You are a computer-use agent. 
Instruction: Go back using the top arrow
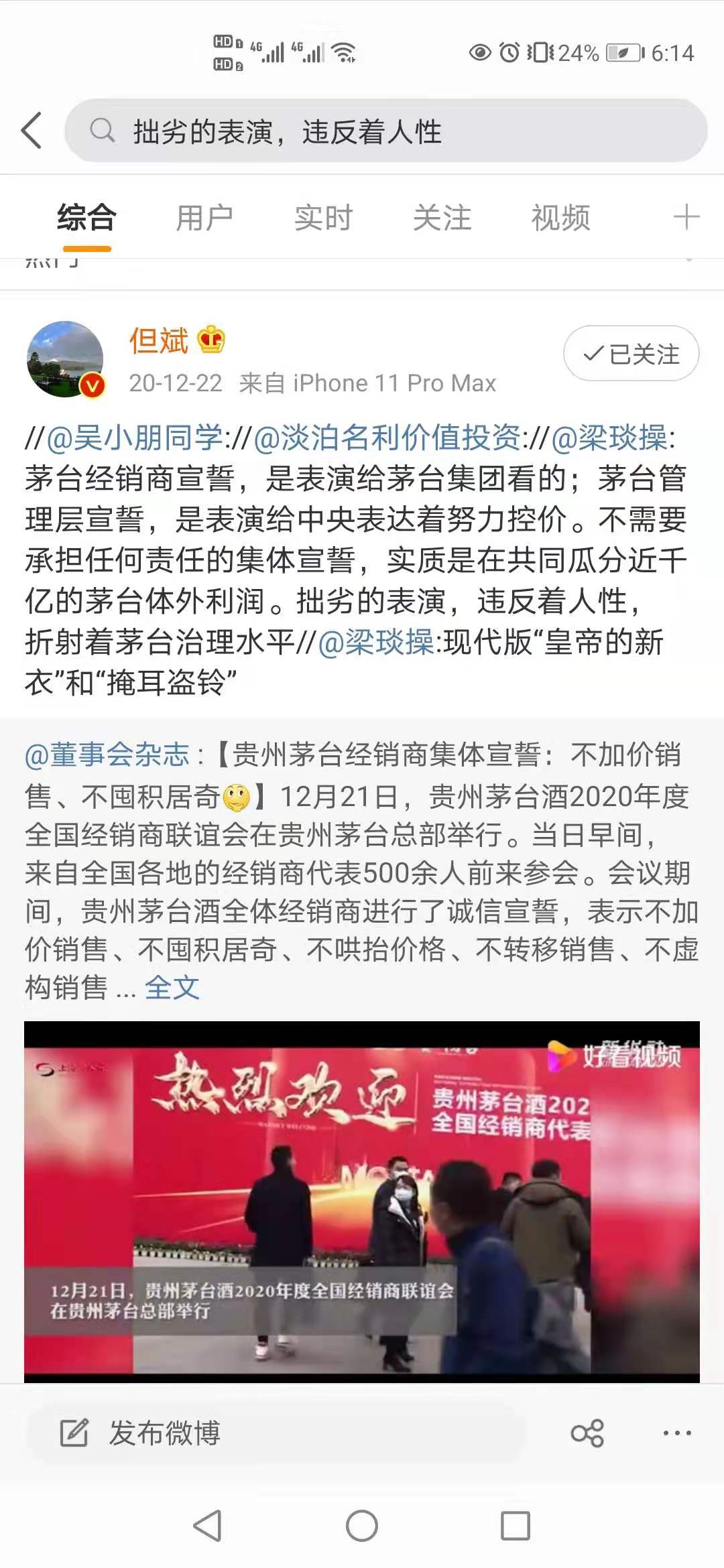click(x=32, y=131)
